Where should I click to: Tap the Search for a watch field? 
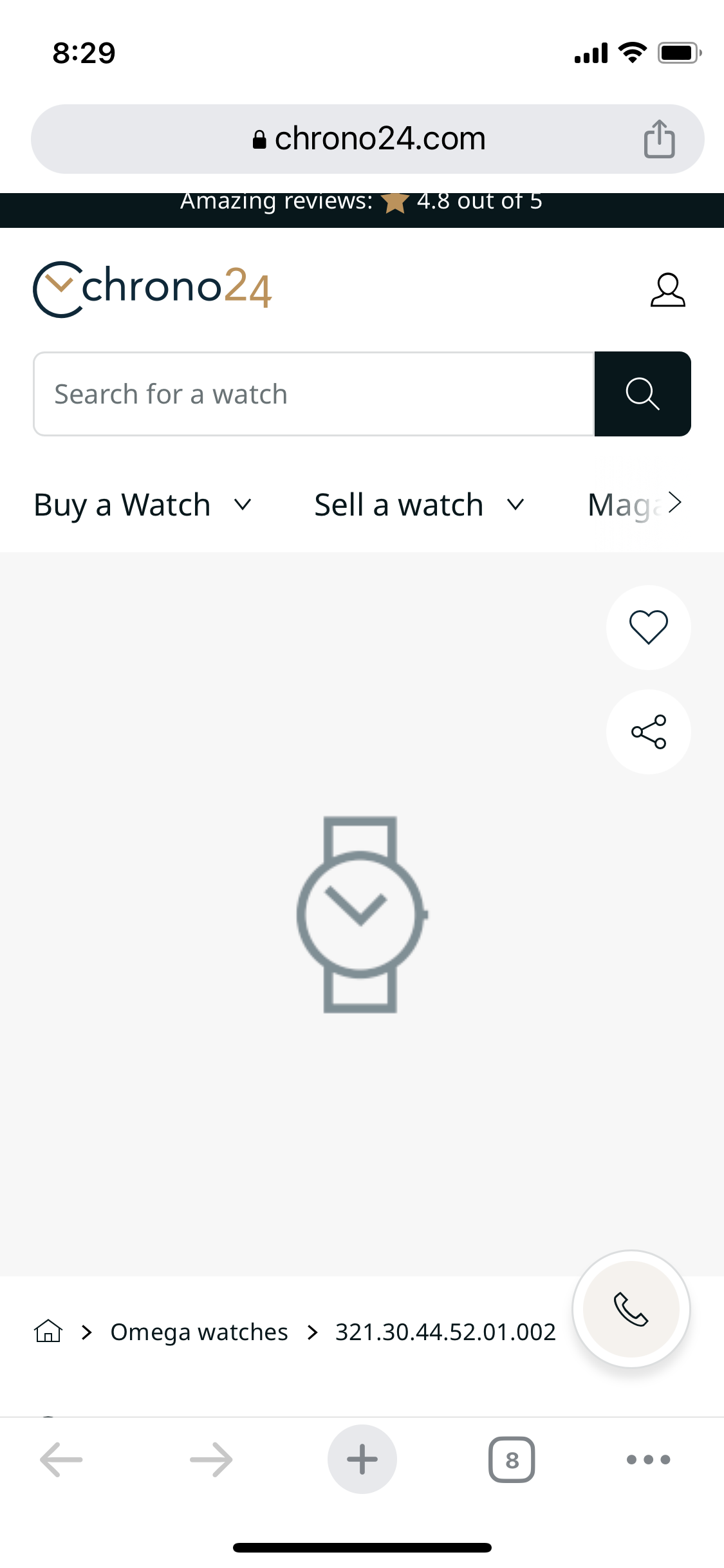tap(313, 394)
